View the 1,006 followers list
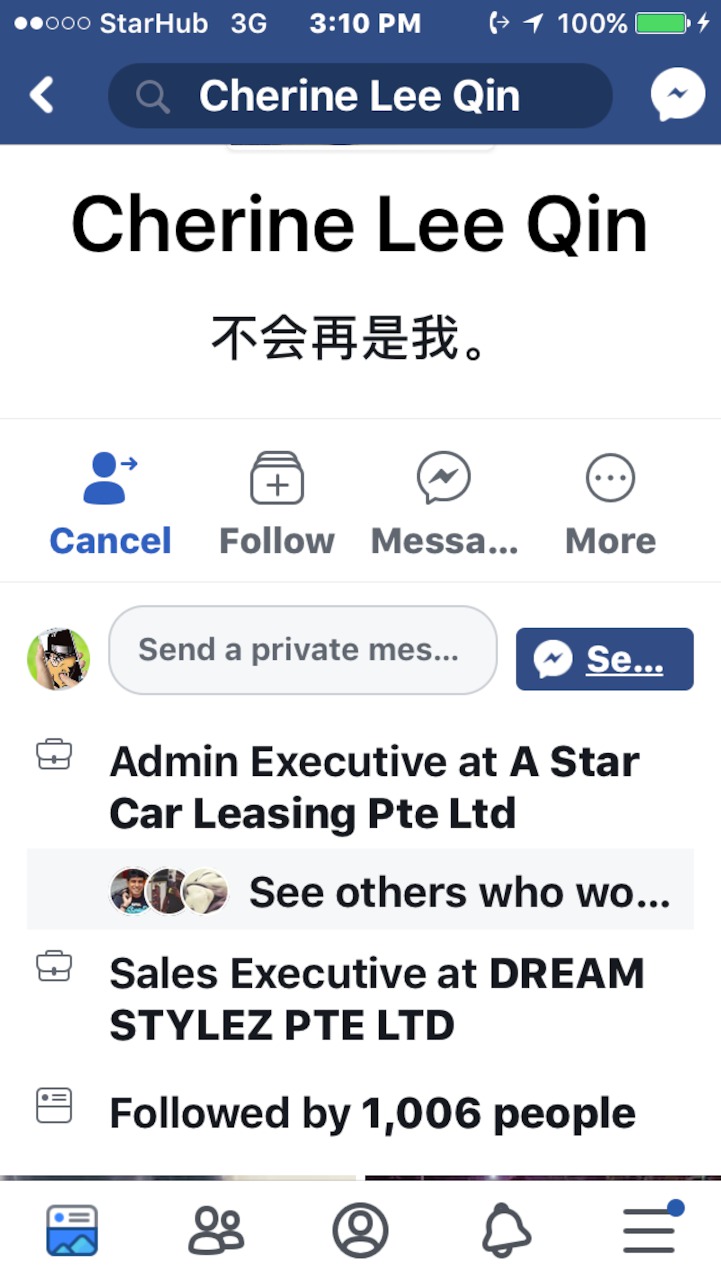The height and width of the screenshot is (1280, 721). (x=372, y=1113)
